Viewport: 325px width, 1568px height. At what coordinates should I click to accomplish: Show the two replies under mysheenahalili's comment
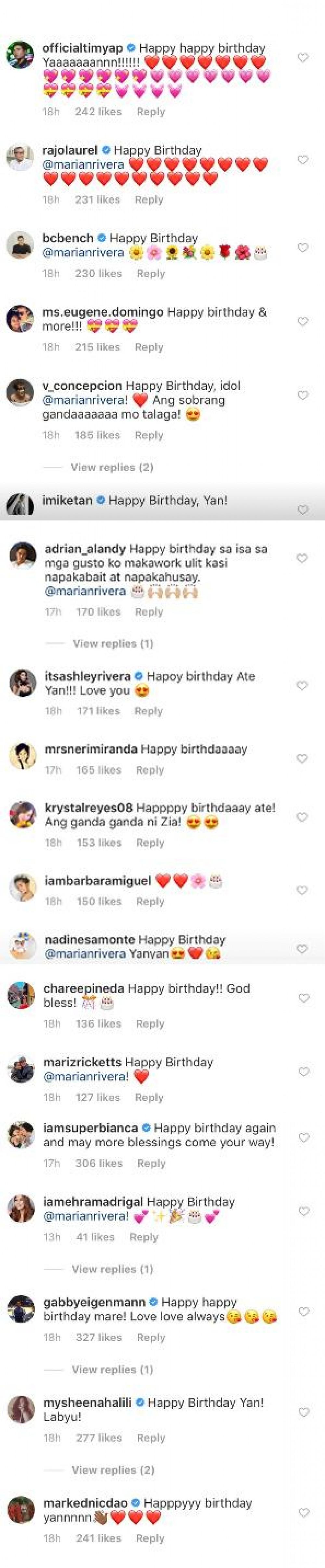(x=113, y=1470)
